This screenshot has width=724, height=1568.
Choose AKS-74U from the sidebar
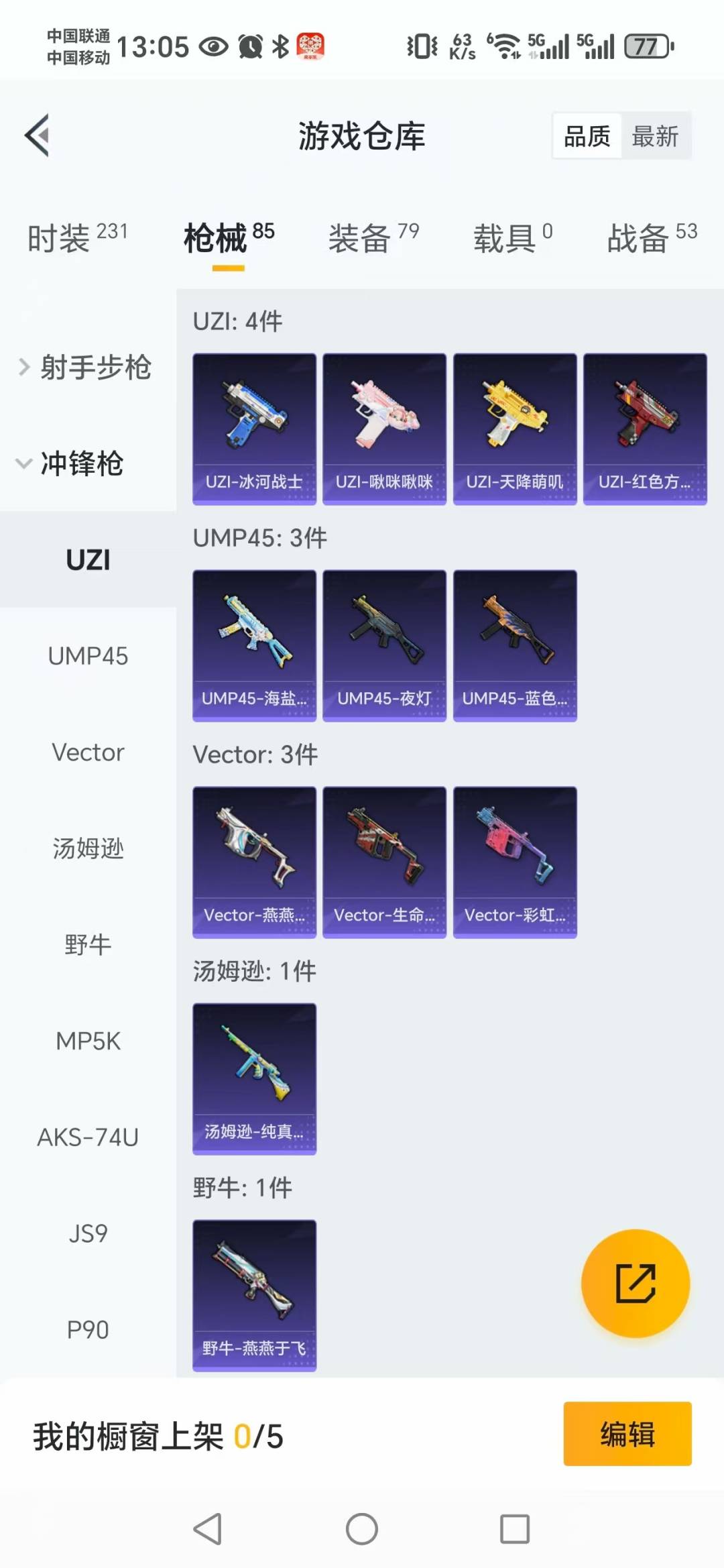tap(88, 1137)
